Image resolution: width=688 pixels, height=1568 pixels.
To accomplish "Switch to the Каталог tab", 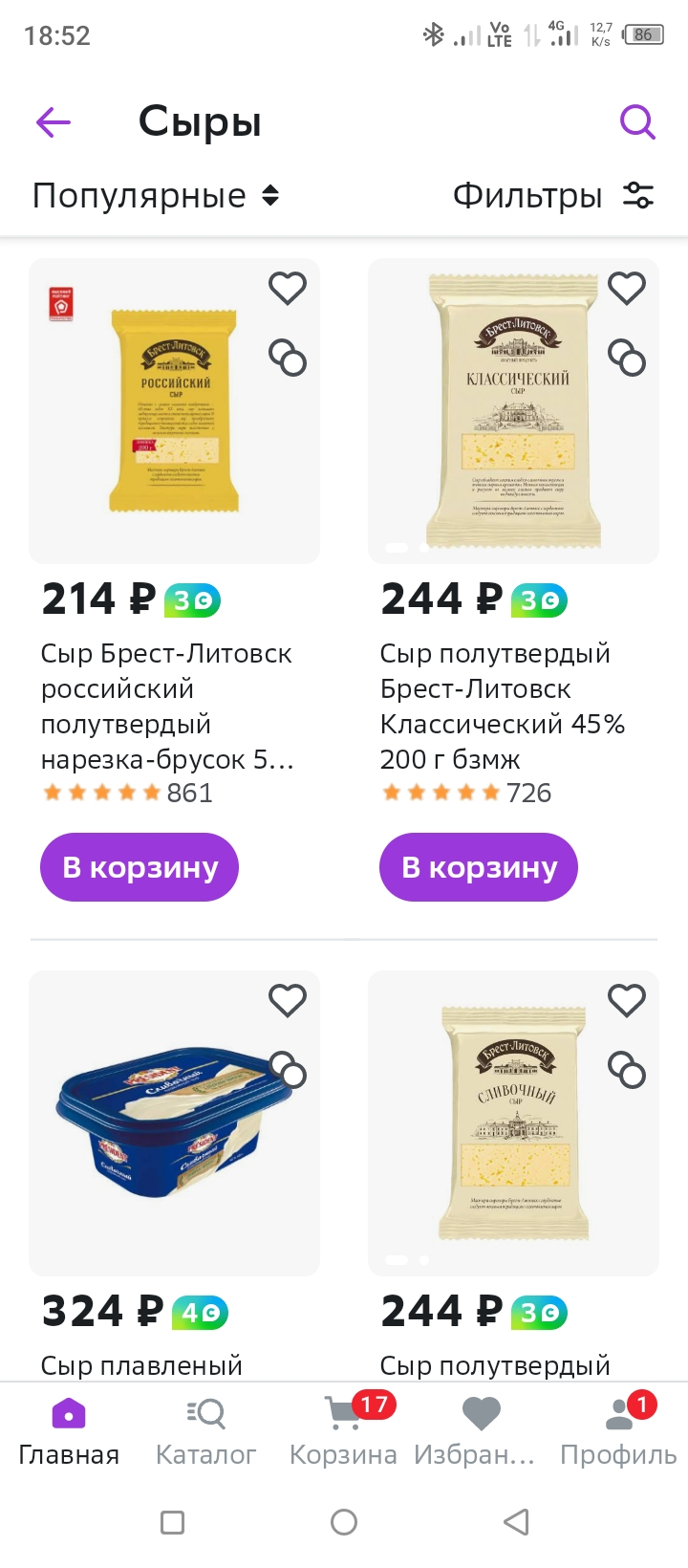I will [206, 1431].
